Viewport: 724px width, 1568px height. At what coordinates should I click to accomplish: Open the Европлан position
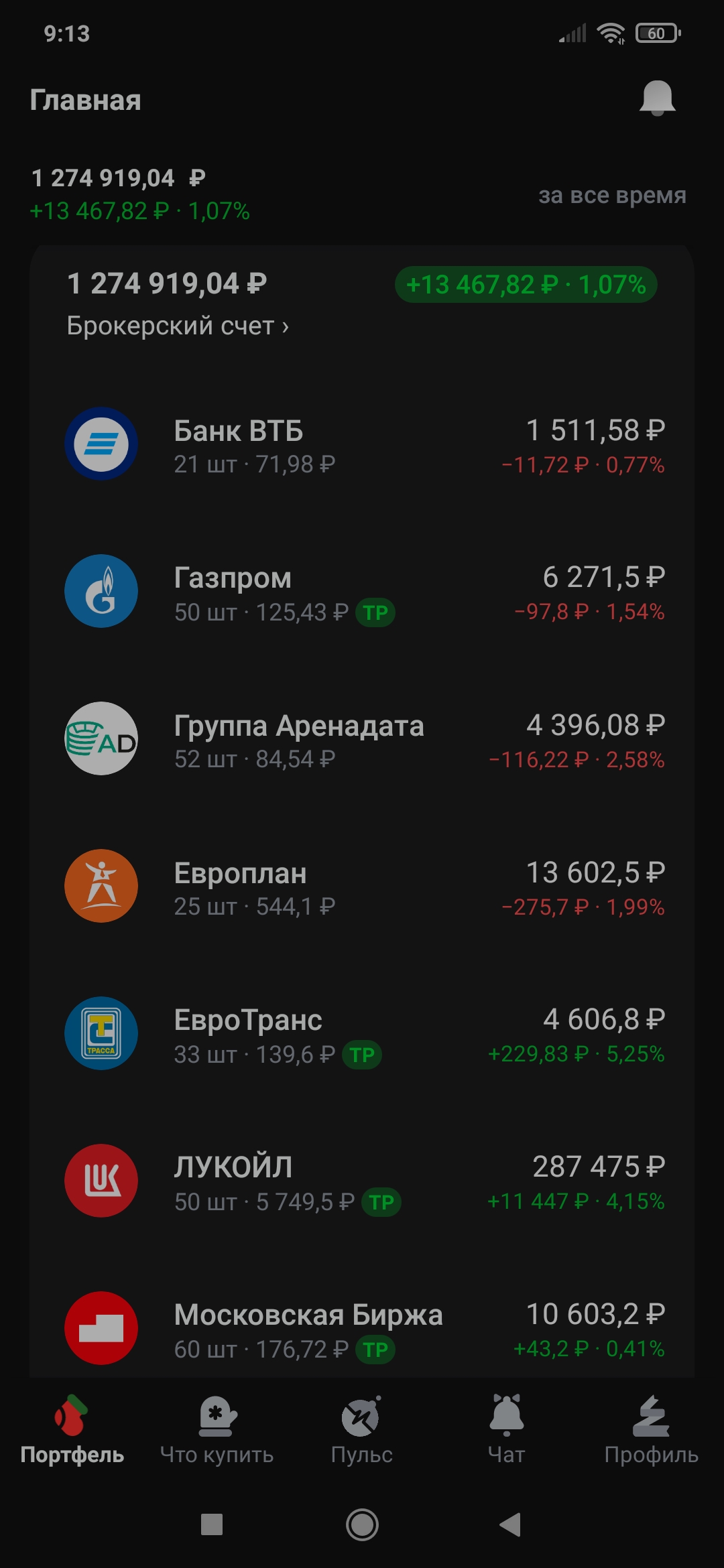click(362, 887)
